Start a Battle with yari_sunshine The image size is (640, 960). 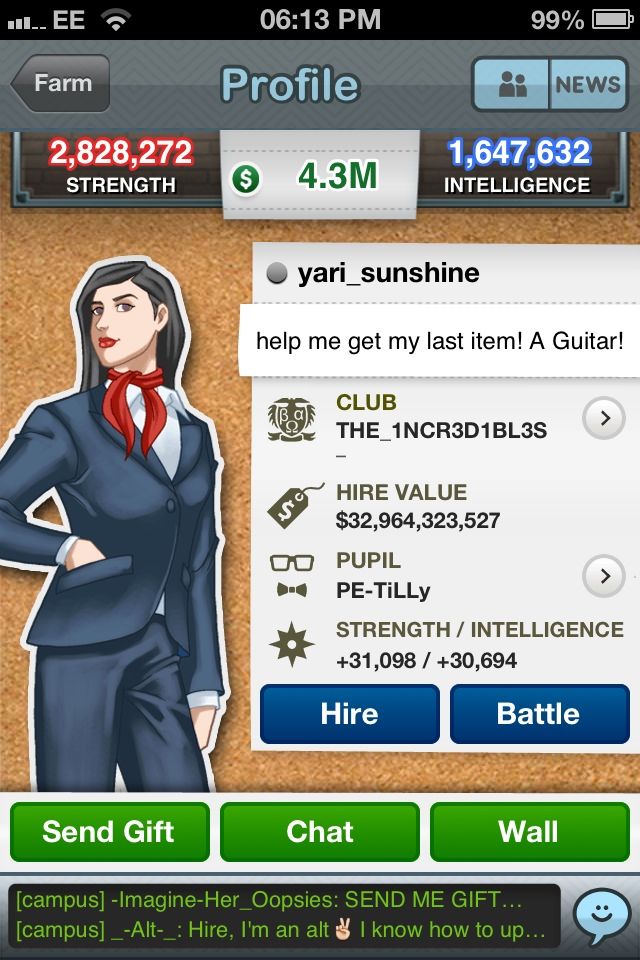538,714
